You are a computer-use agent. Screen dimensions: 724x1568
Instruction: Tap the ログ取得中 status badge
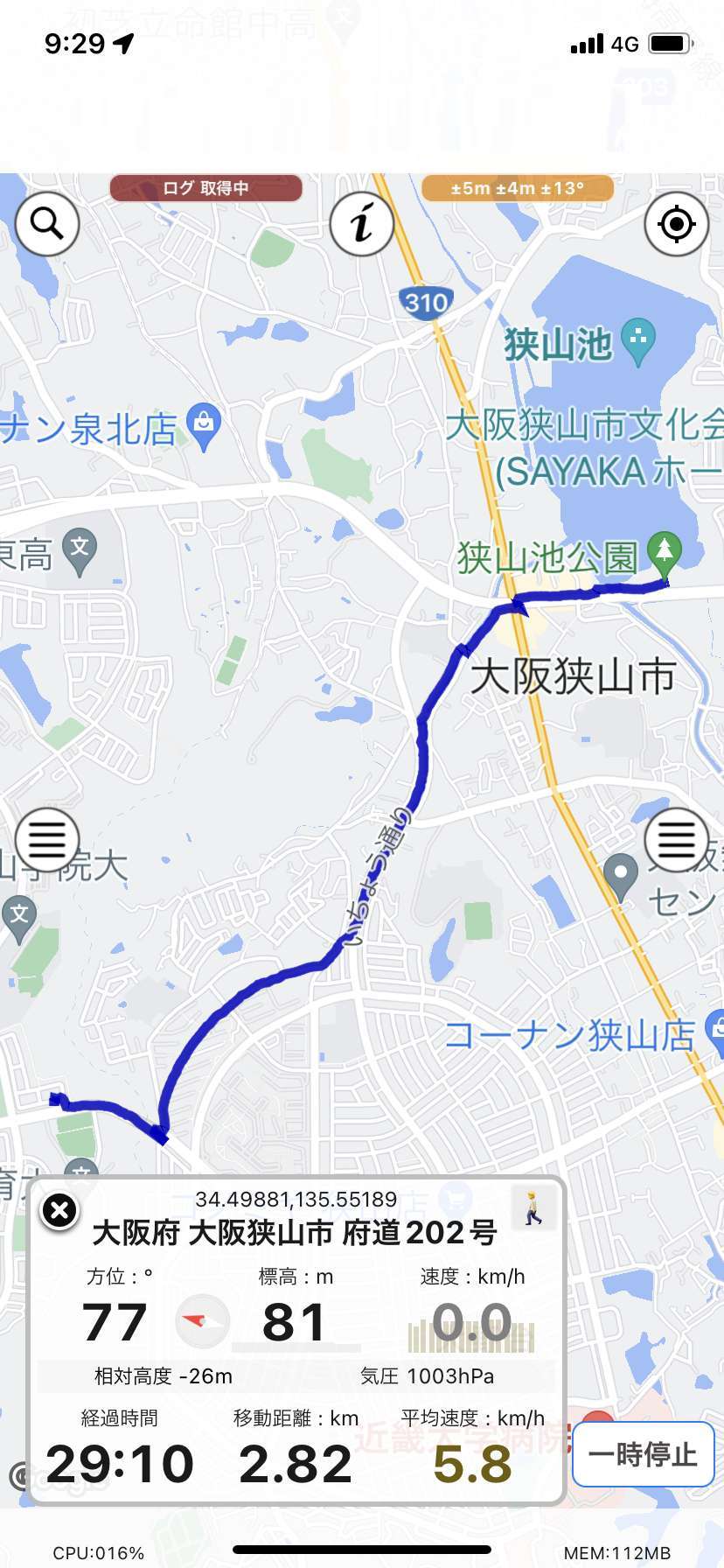[x=205, y=188]
